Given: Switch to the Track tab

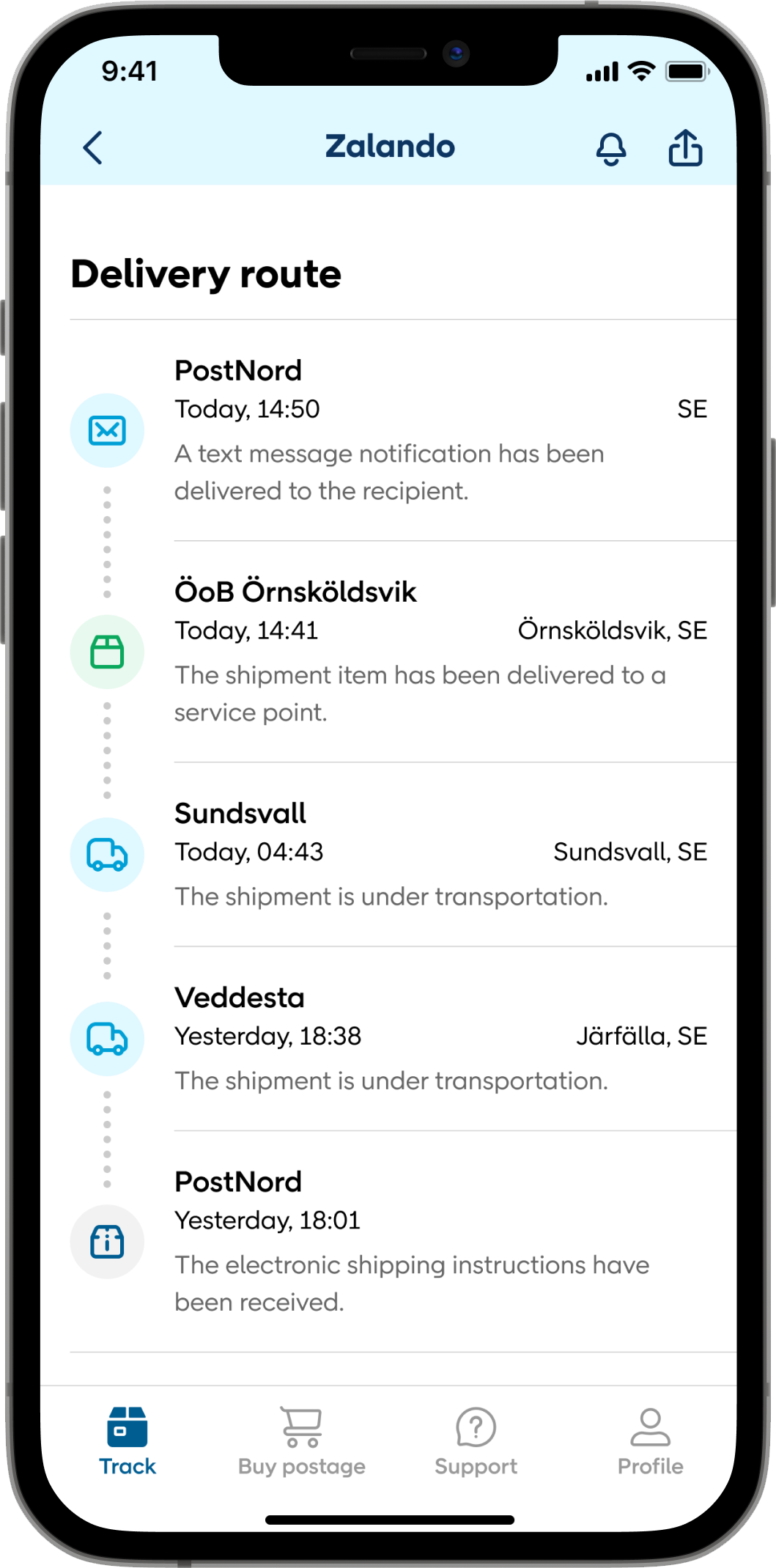Looking at the screenshot, I should 128,1441.
